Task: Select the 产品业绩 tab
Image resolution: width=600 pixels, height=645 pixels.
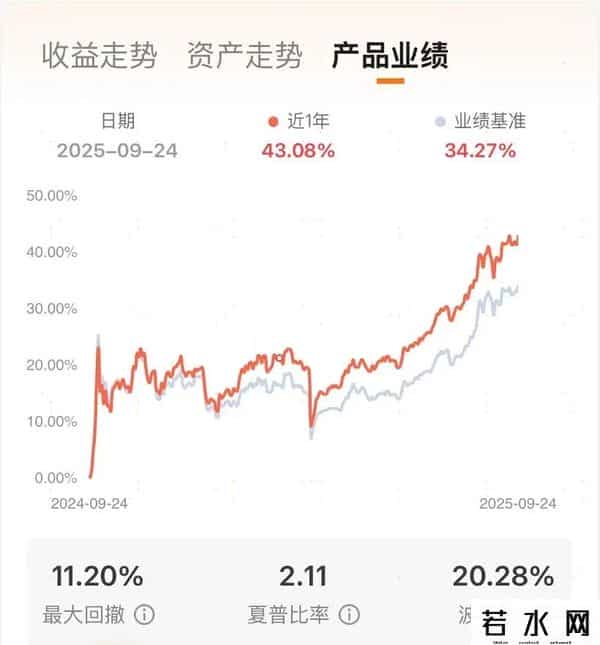Action: point(390,56)
